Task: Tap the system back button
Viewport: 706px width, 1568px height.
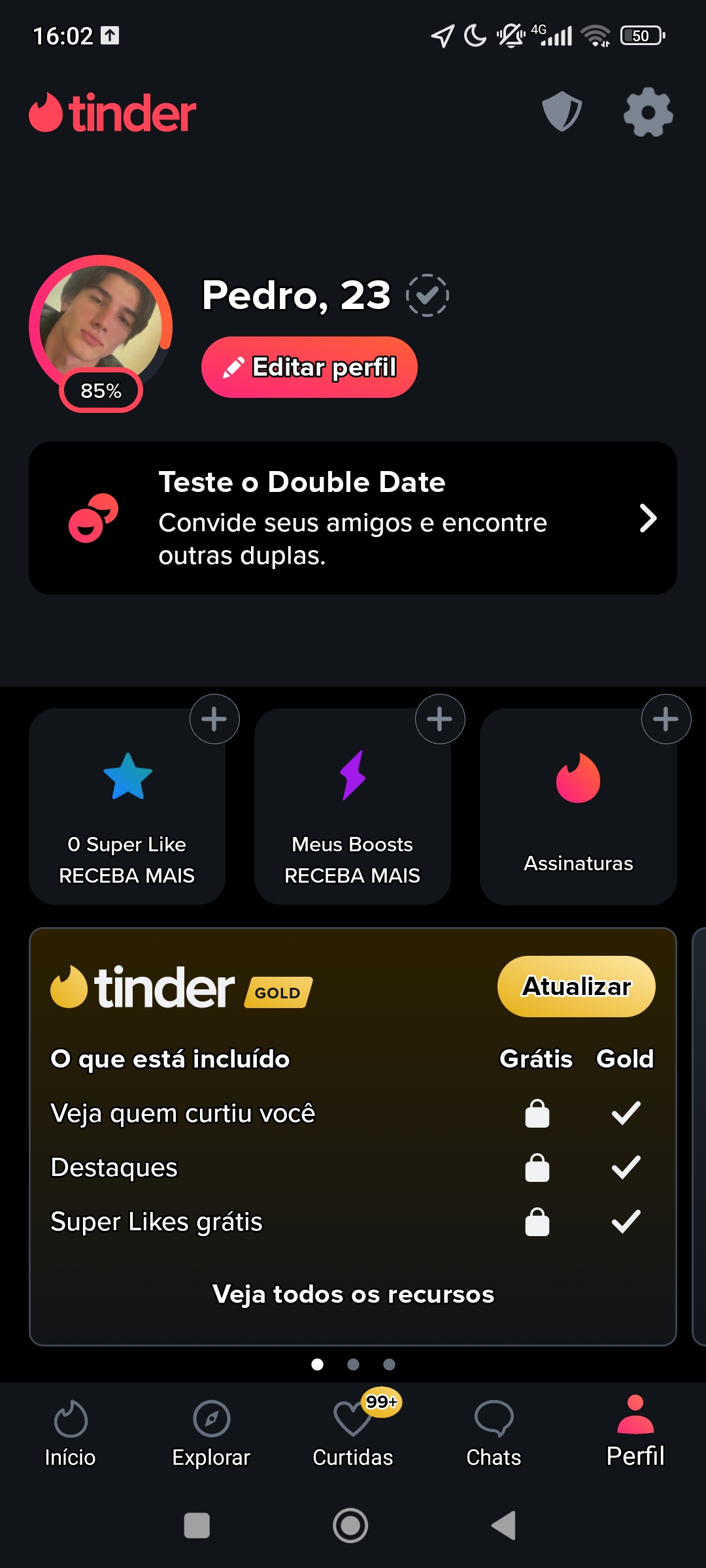Action: click(x=503, y=1526)
